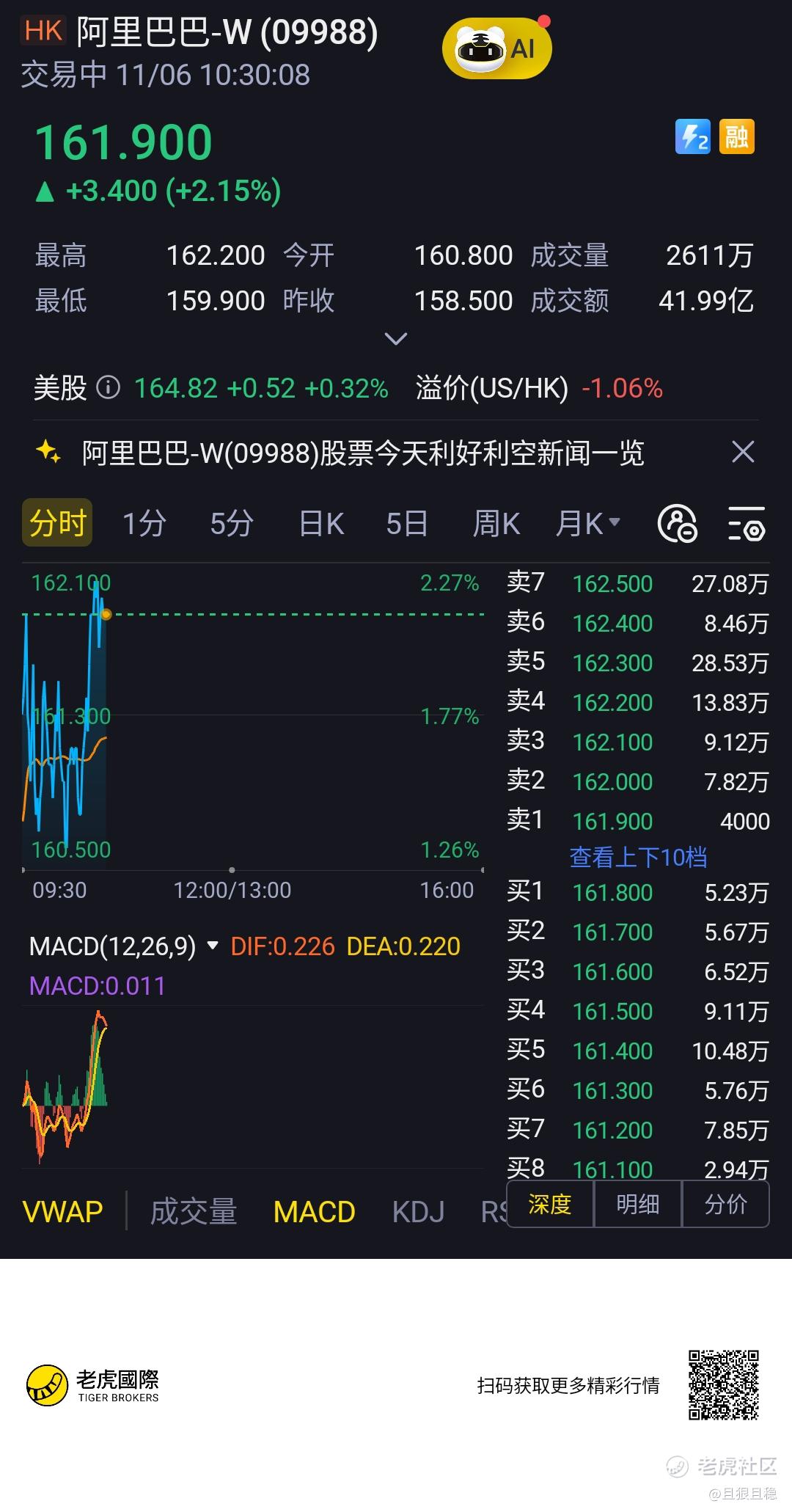Select the VWAP indicator
This screenshot has height=1512, width=792.
pyautogui.click(x=62, y=1212)
